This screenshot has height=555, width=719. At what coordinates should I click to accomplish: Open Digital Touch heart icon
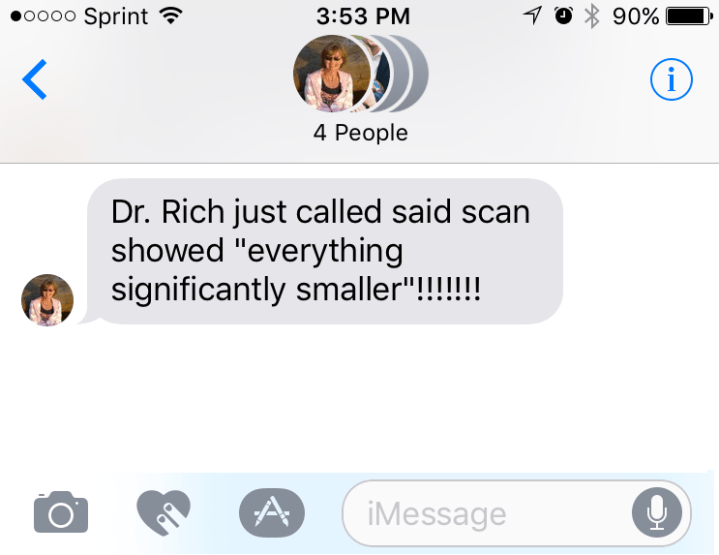(163, 514)
